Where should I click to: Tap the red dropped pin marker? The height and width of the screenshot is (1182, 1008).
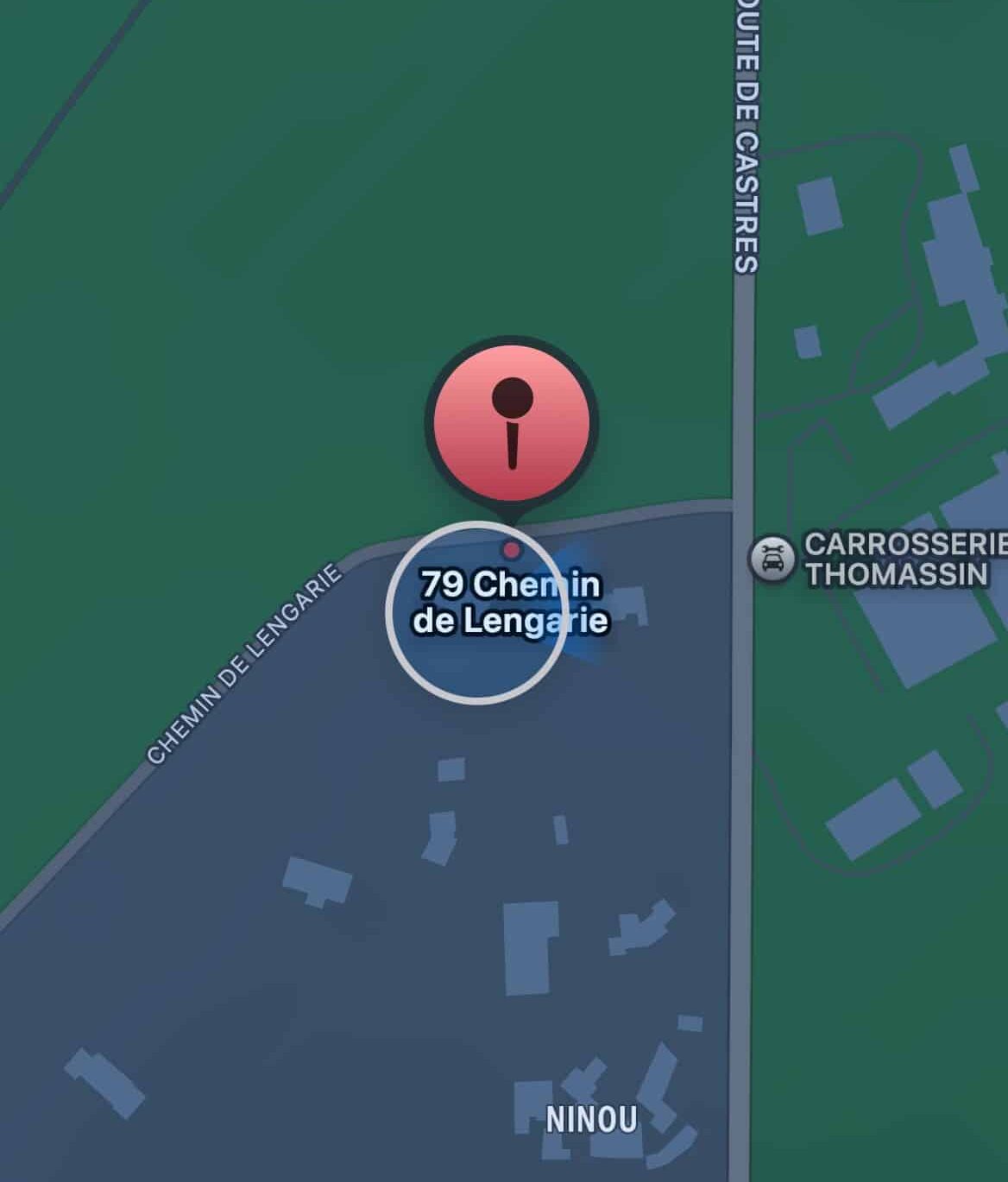point(511,422)
